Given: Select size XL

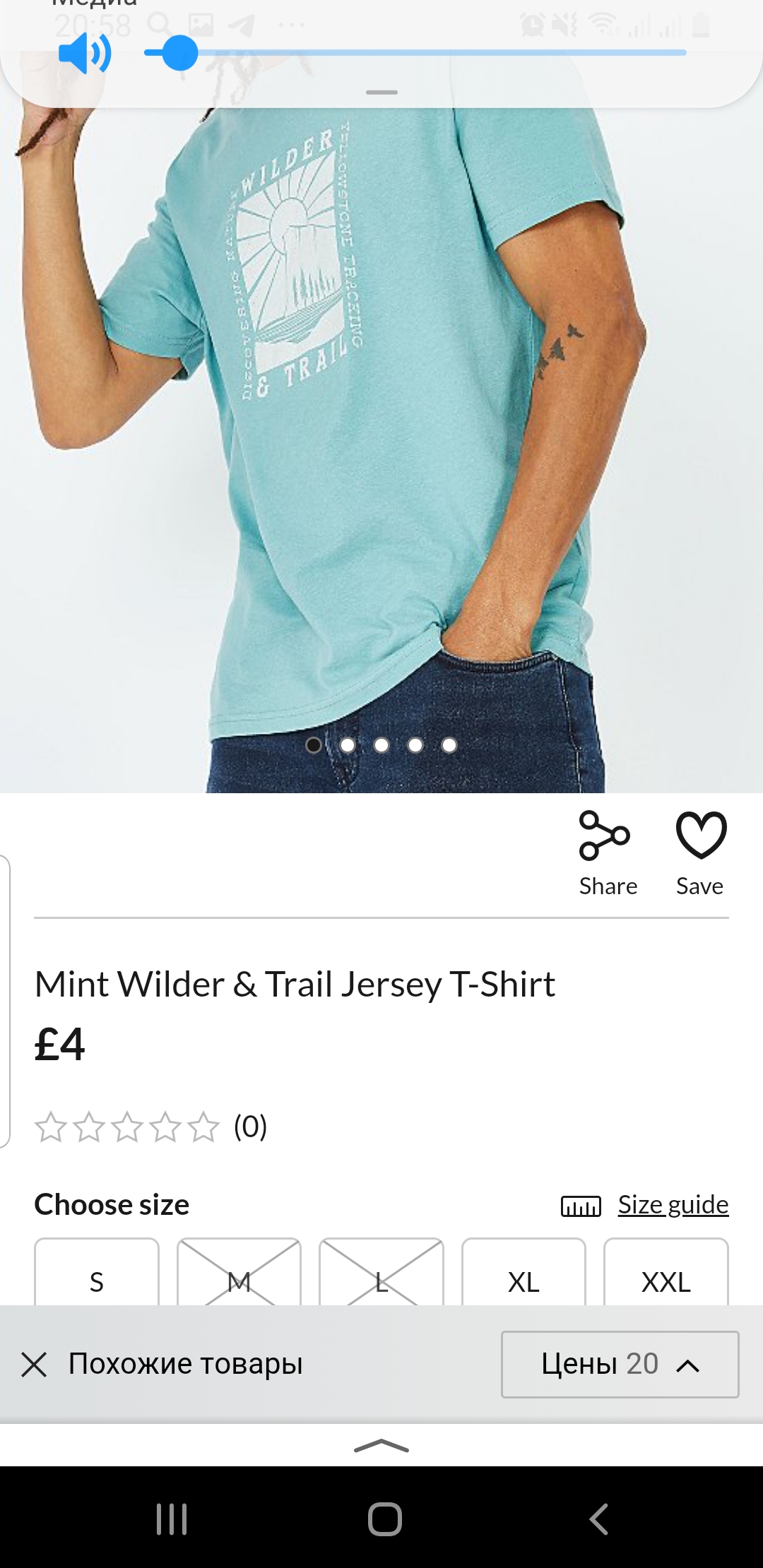Looking at the screenshot, I should coord(524,1272).
